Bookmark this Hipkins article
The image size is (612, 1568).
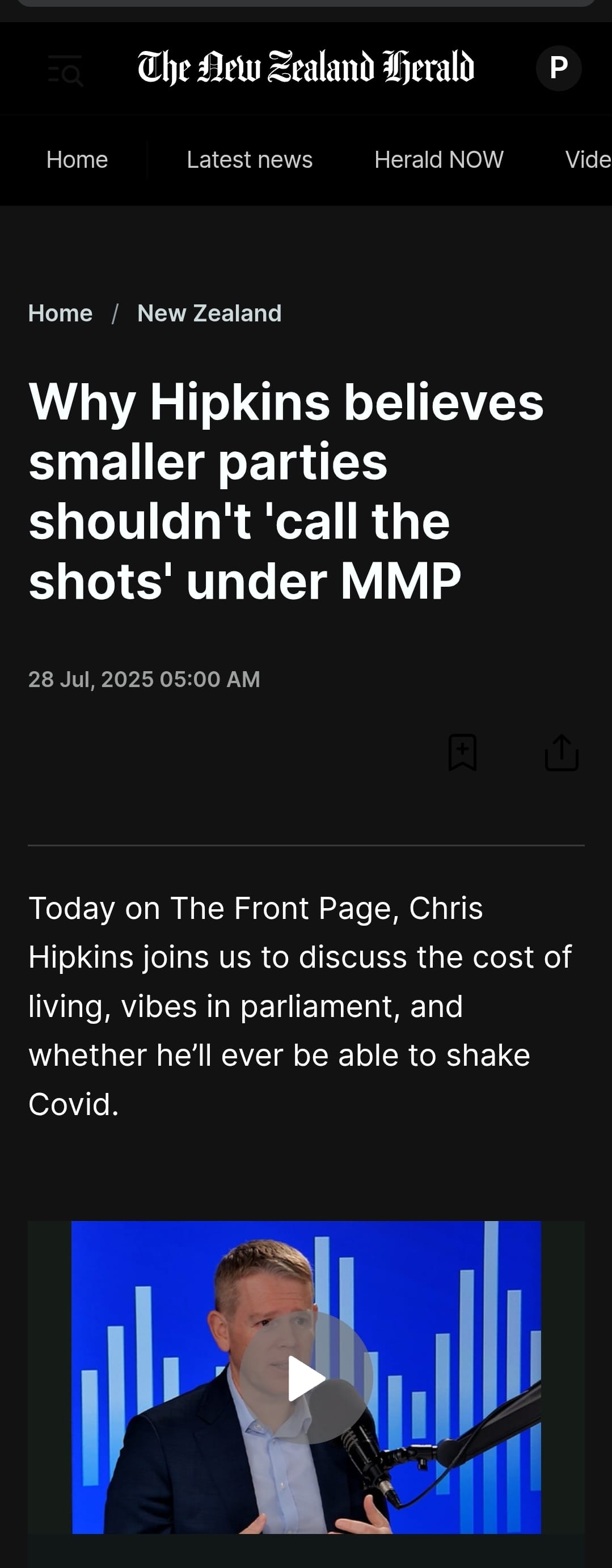[x=462, y=752]
